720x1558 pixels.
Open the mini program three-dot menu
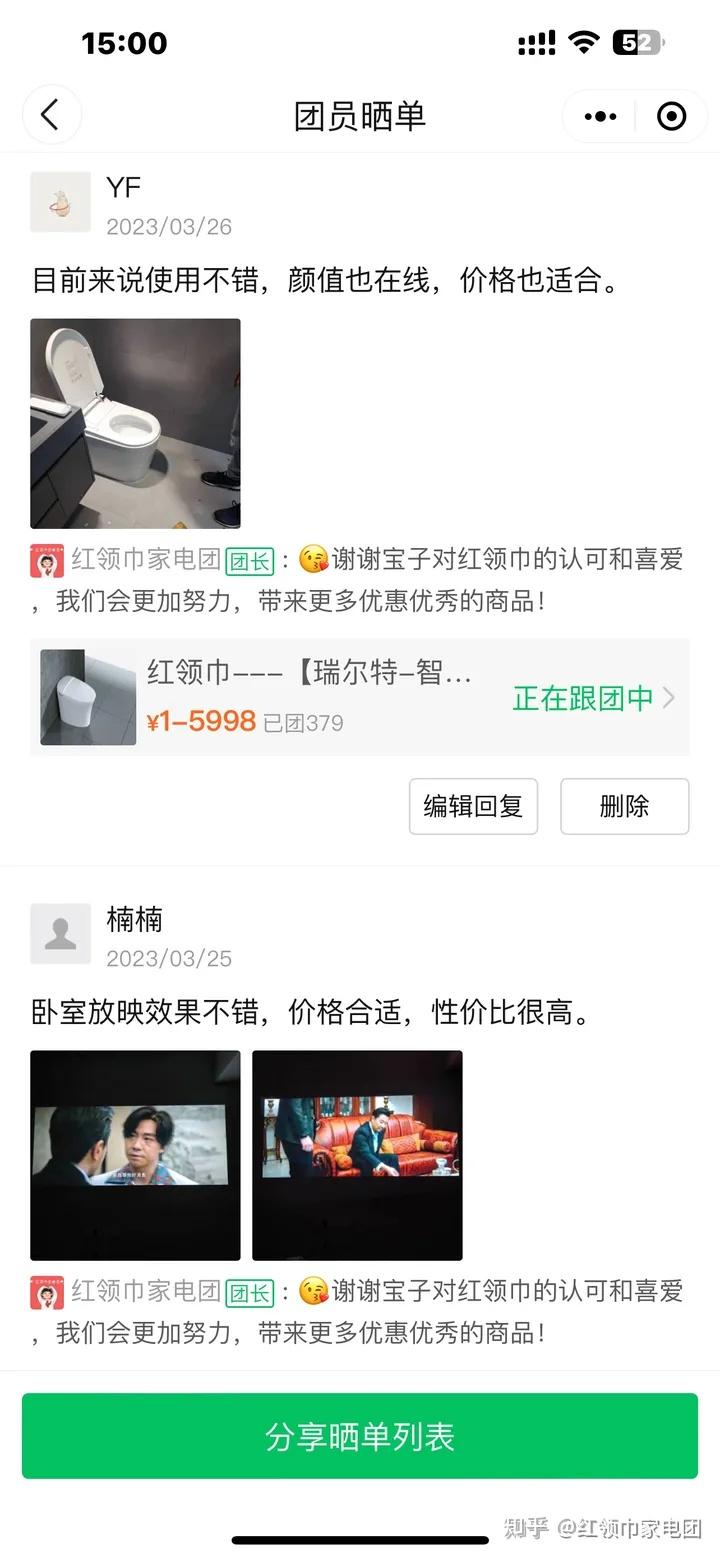tap(600, 116)
